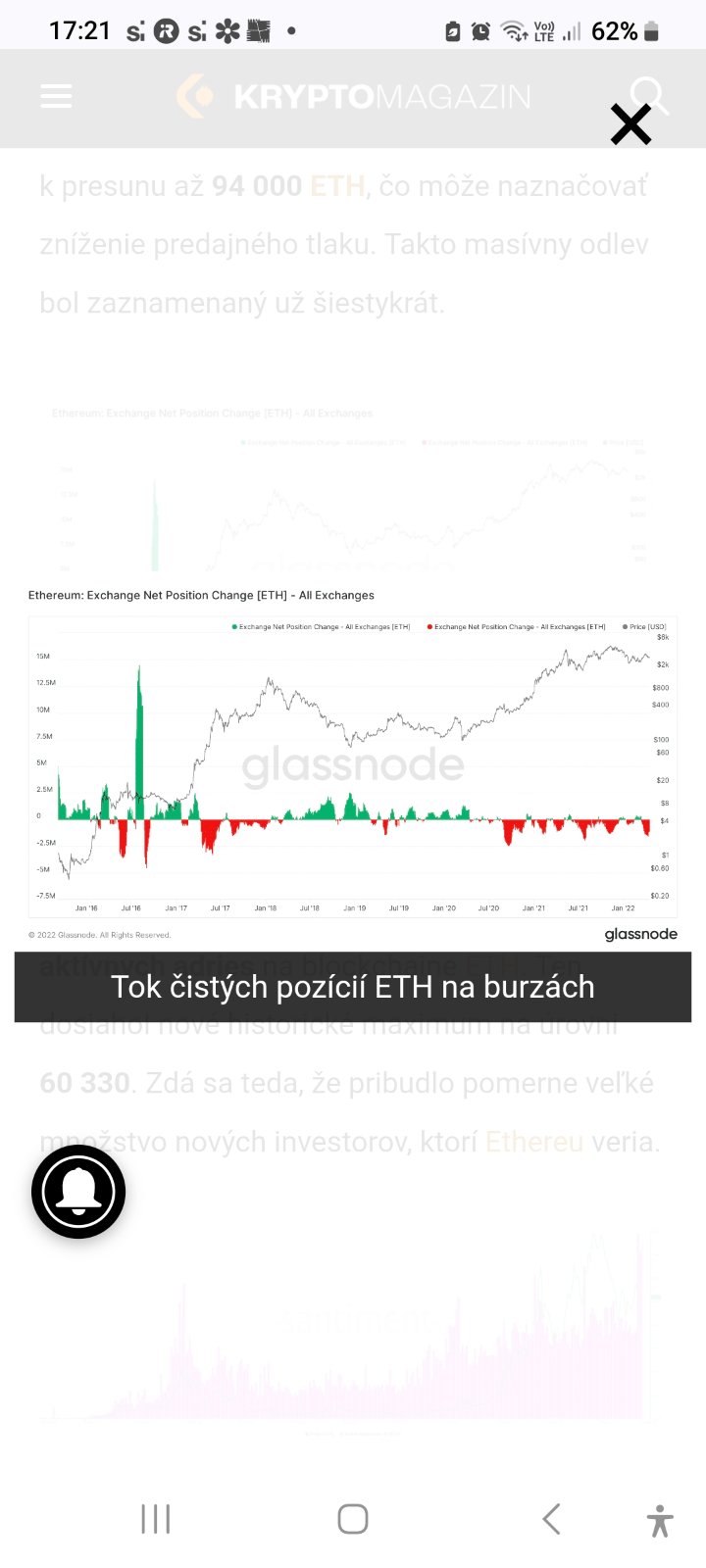Open the notifications bell

click(x=78, y=1192)
